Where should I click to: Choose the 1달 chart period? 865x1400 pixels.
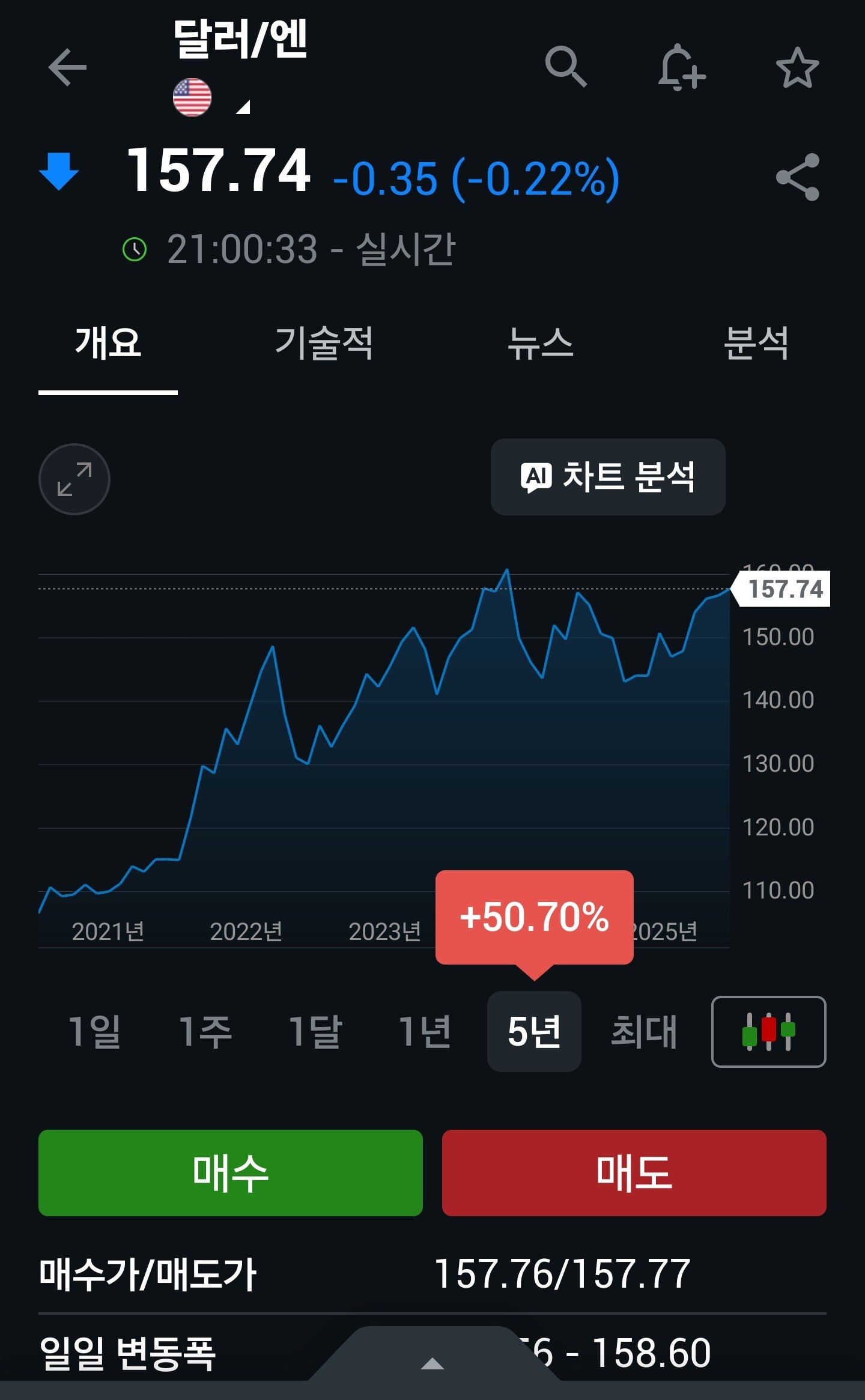[315, 1031]
